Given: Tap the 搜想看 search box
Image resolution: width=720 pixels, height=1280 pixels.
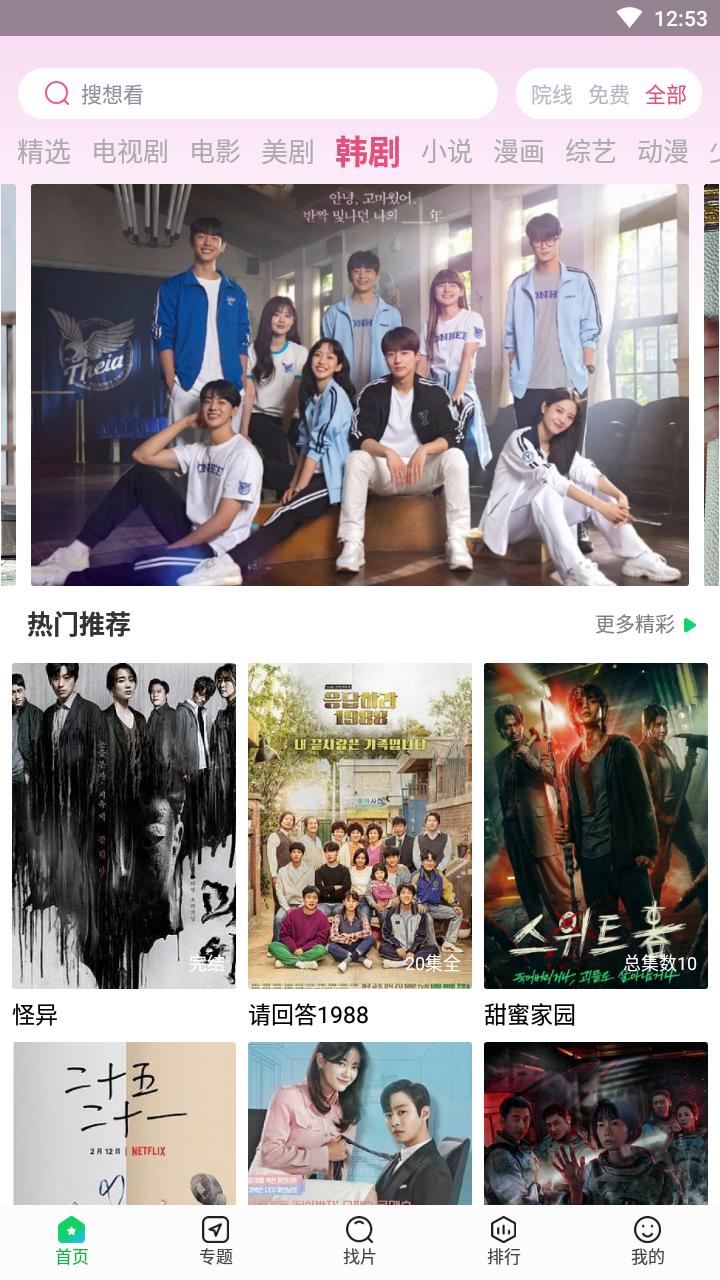Looking at the screenshot, I should pos(258,94).
